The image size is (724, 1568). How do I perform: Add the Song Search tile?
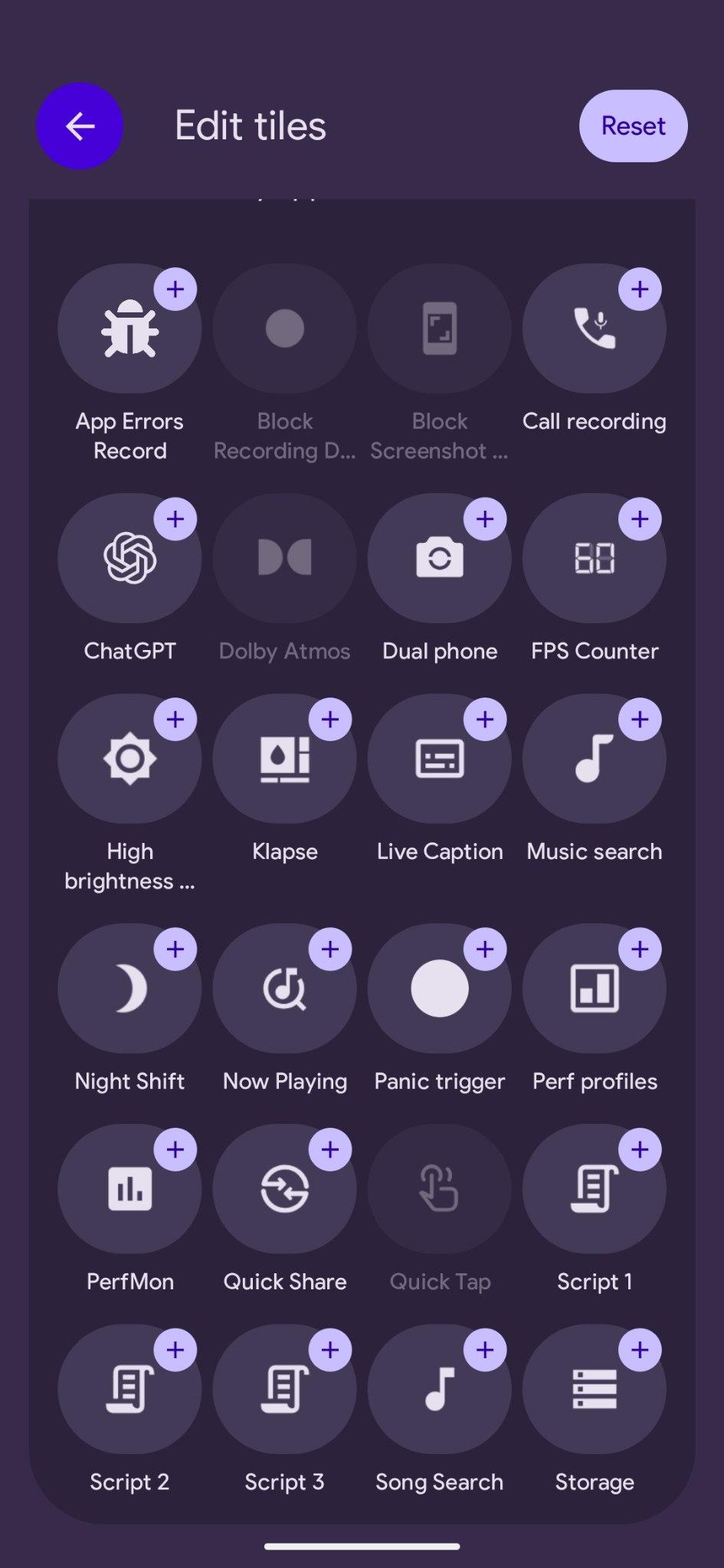485,1351
